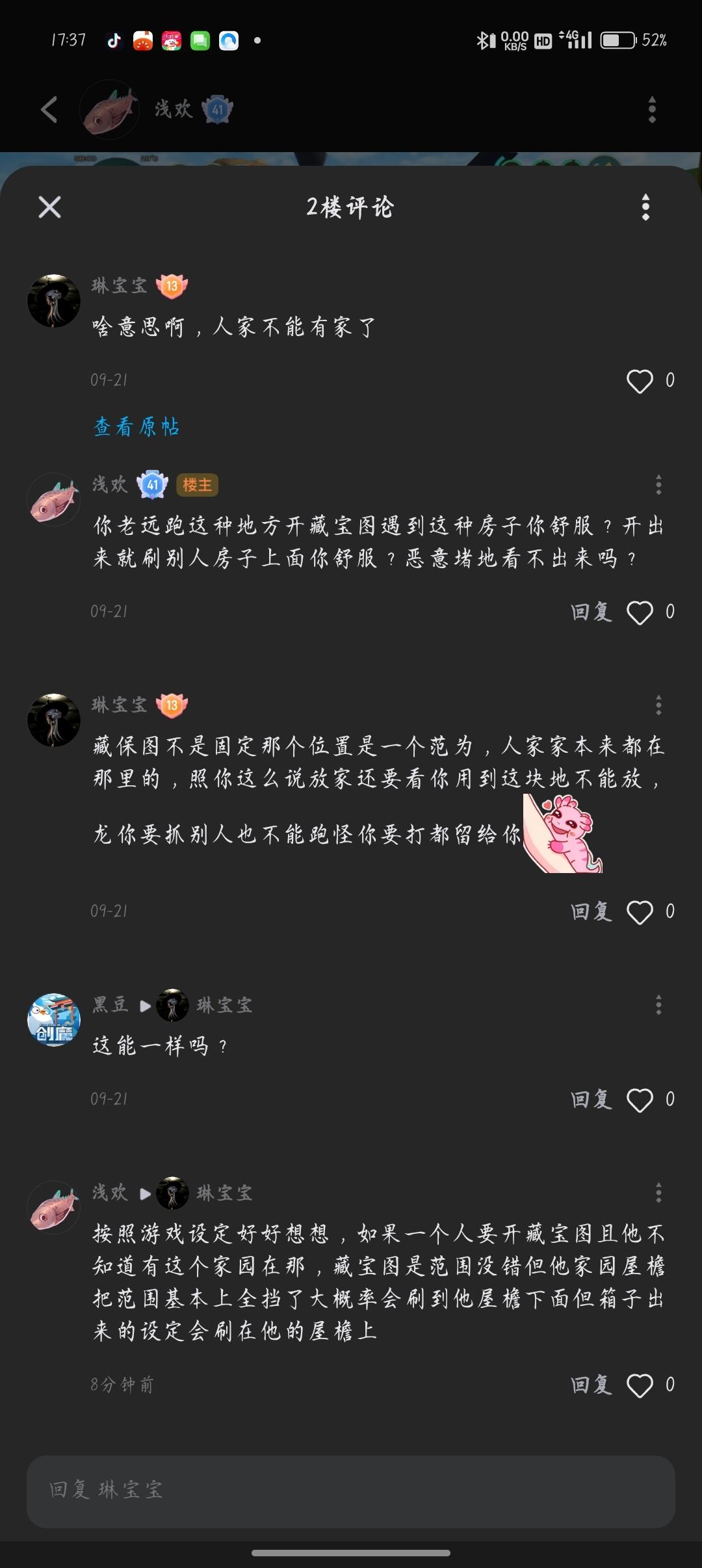
Task: Reply to 浅欢's comment about 恶意堵地
Action: click(591, 612)
